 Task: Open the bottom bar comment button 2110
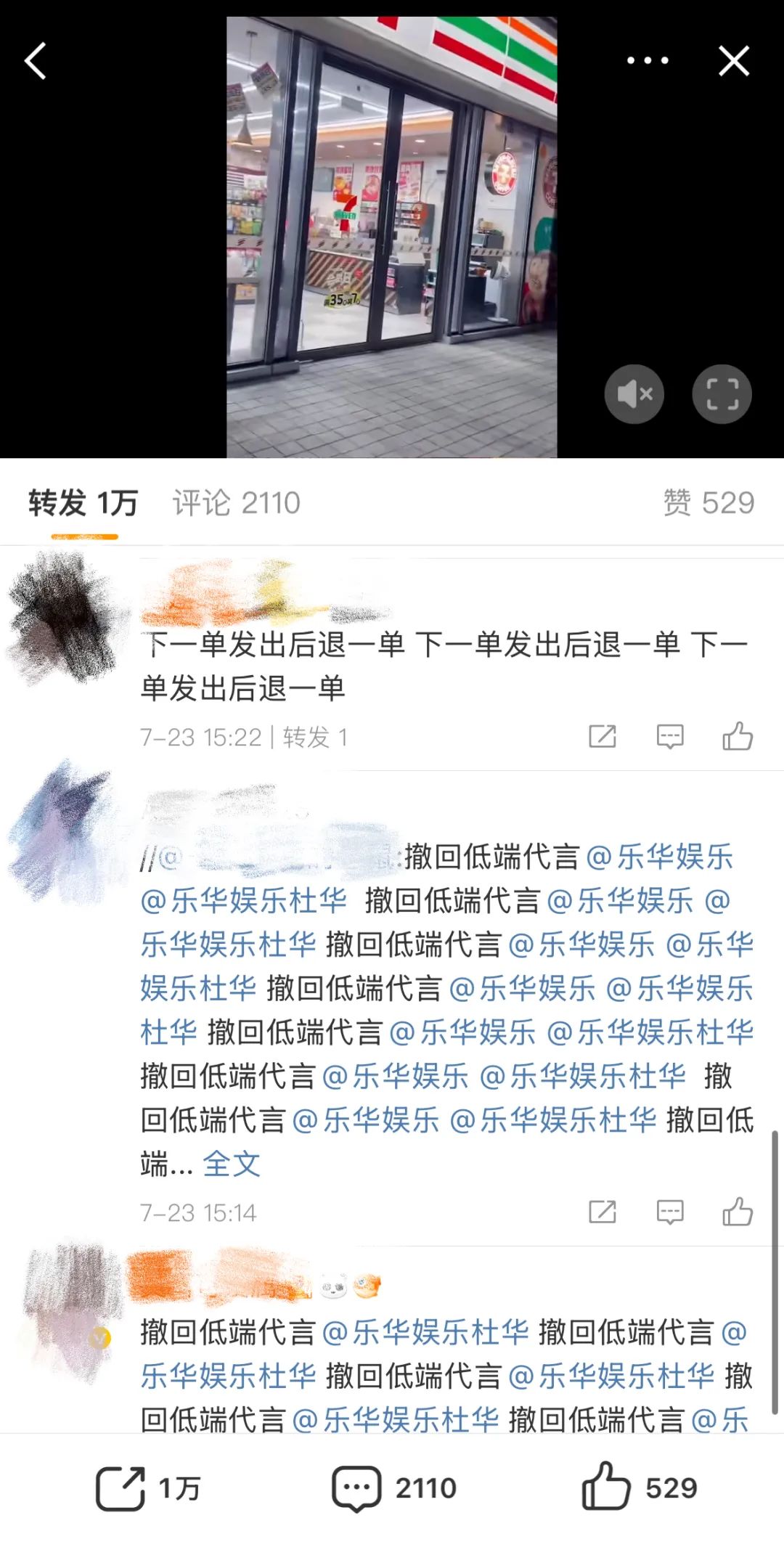click(393, 1488)
